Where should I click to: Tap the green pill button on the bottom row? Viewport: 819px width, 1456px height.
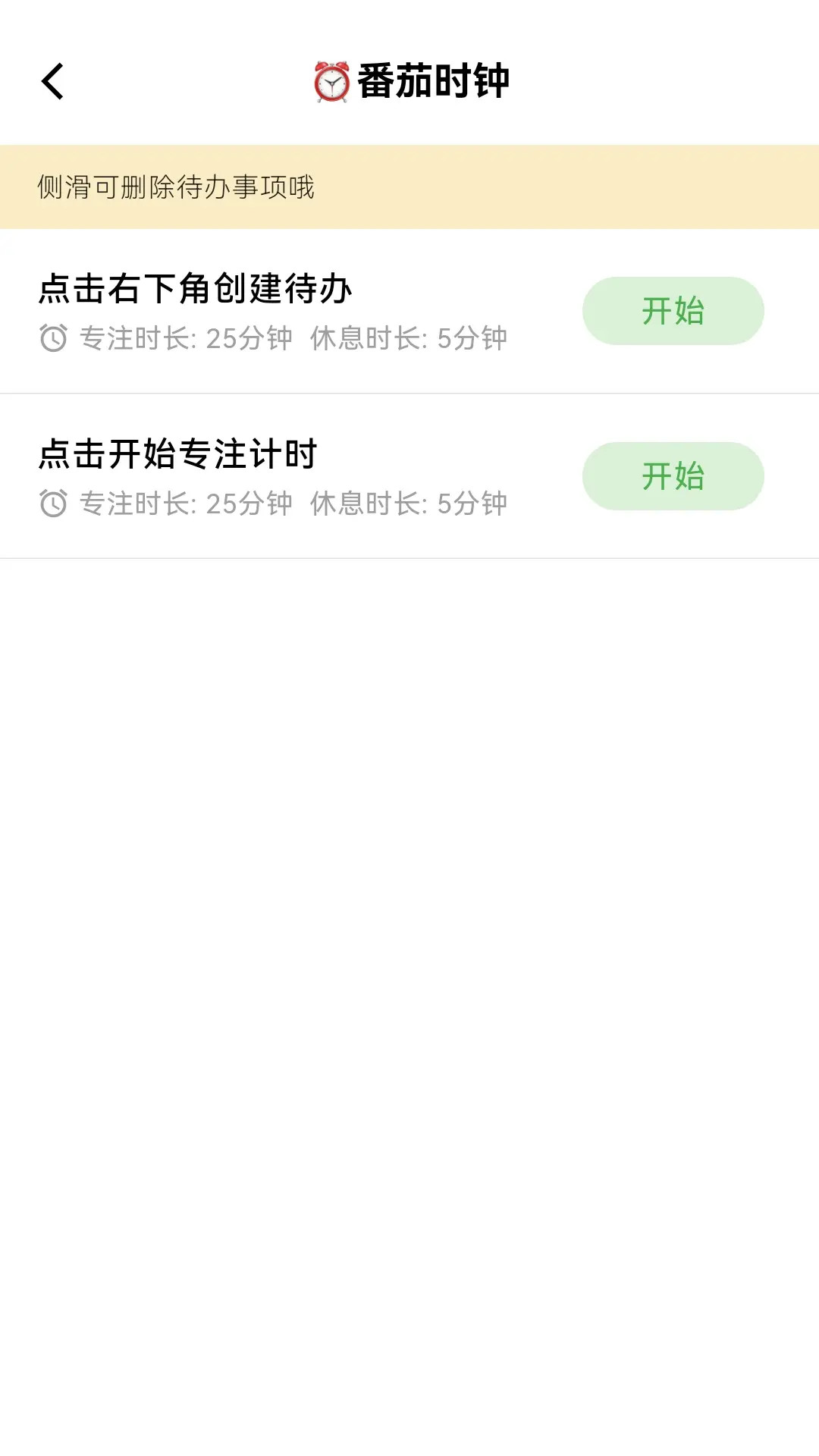(x=672, y=476)
